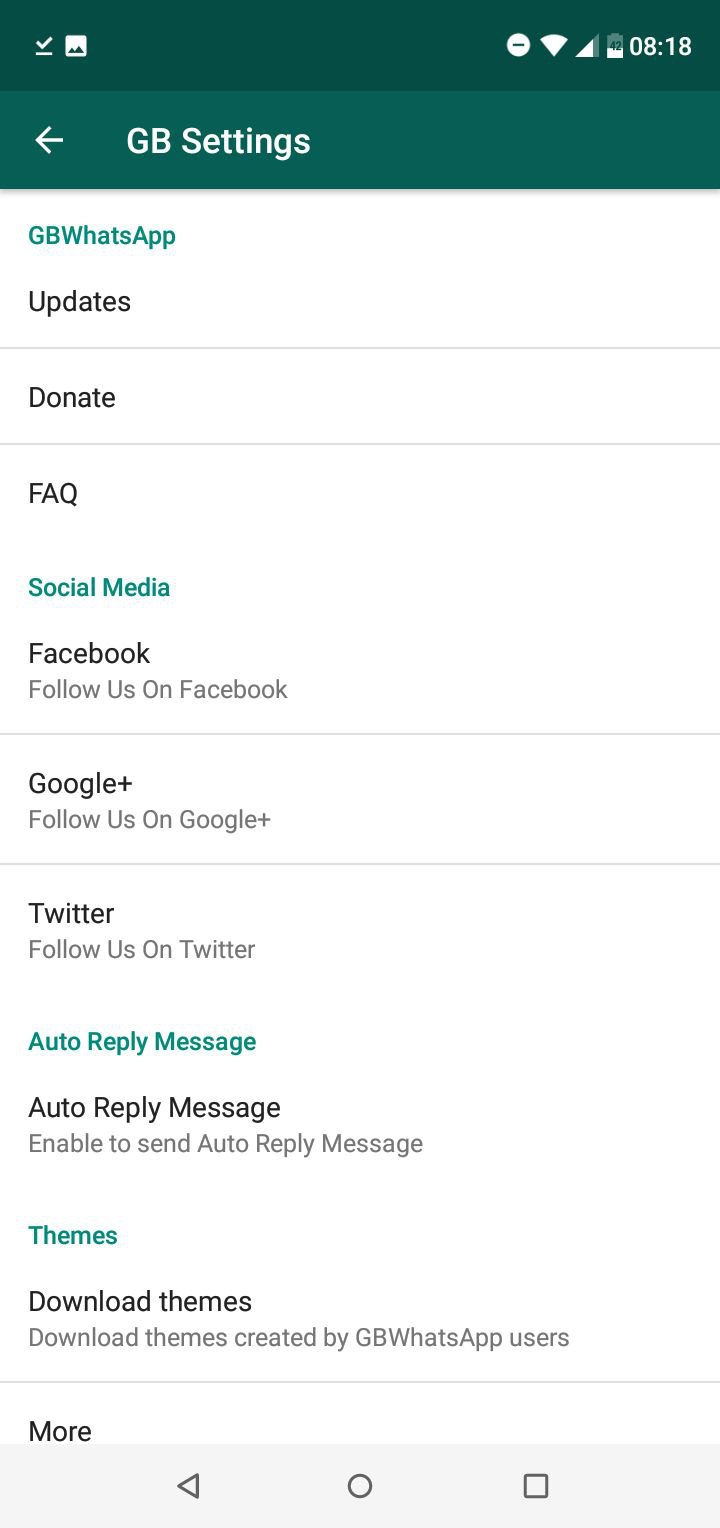The width and height of the screenshot is (720, 1528).
Task: Tap the Twitter follow row
Action: (x=360, y=930)
